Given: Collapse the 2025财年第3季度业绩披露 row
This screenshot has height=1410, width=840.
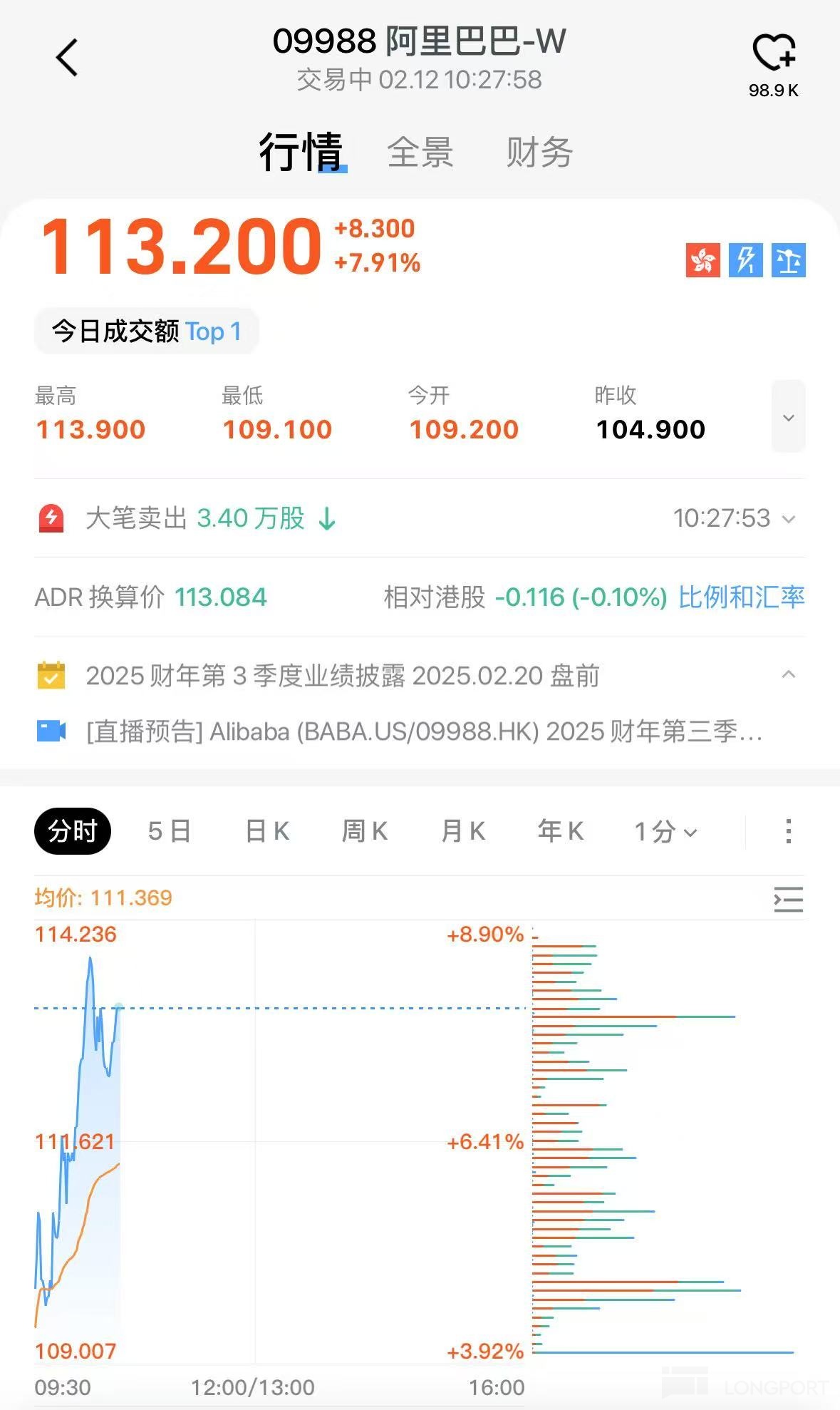Looking at the screenshot, I should coord(788,674).
